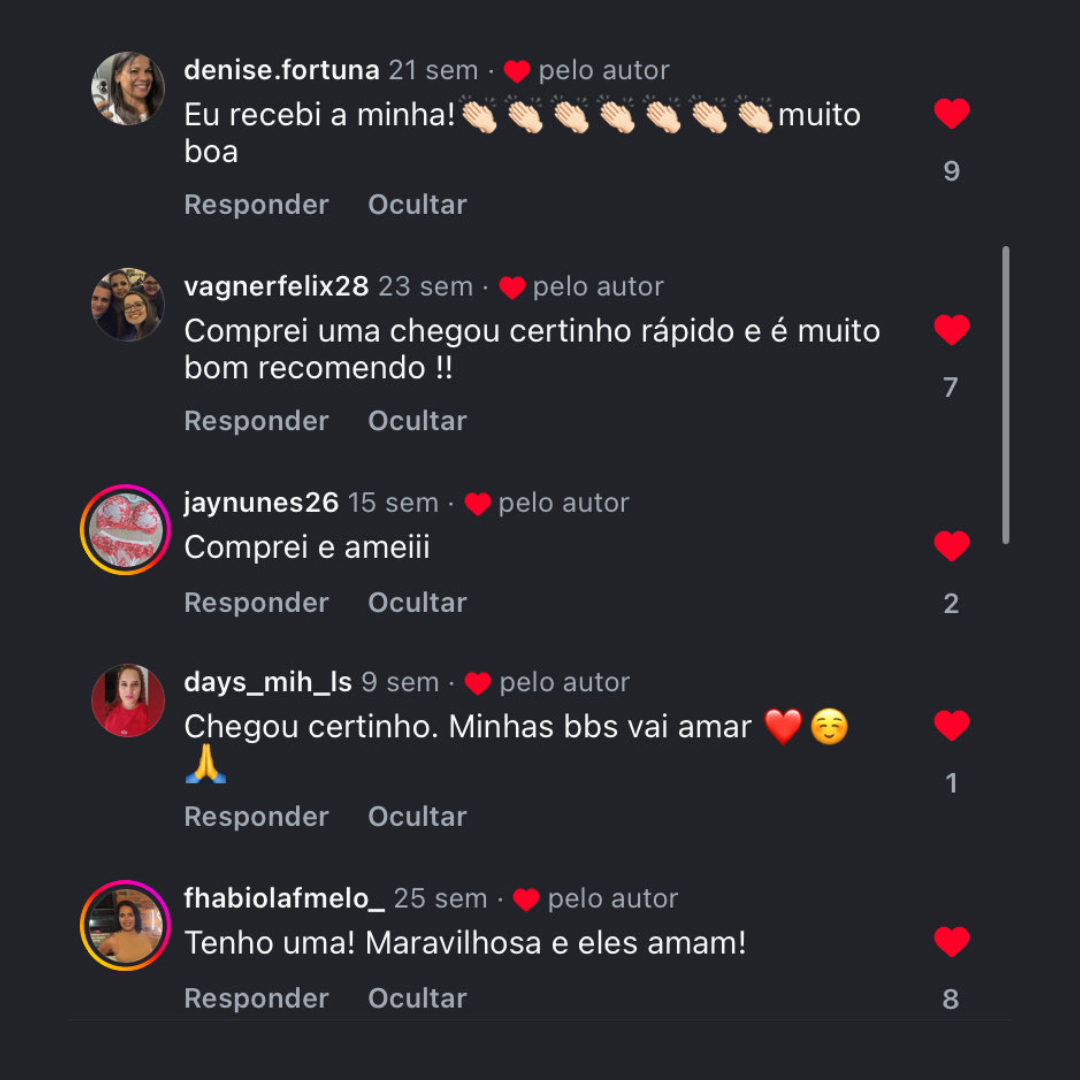Hide the comment by days_mih_ls
This screenshot has height=1080, width=1080.
coord(417,816)
